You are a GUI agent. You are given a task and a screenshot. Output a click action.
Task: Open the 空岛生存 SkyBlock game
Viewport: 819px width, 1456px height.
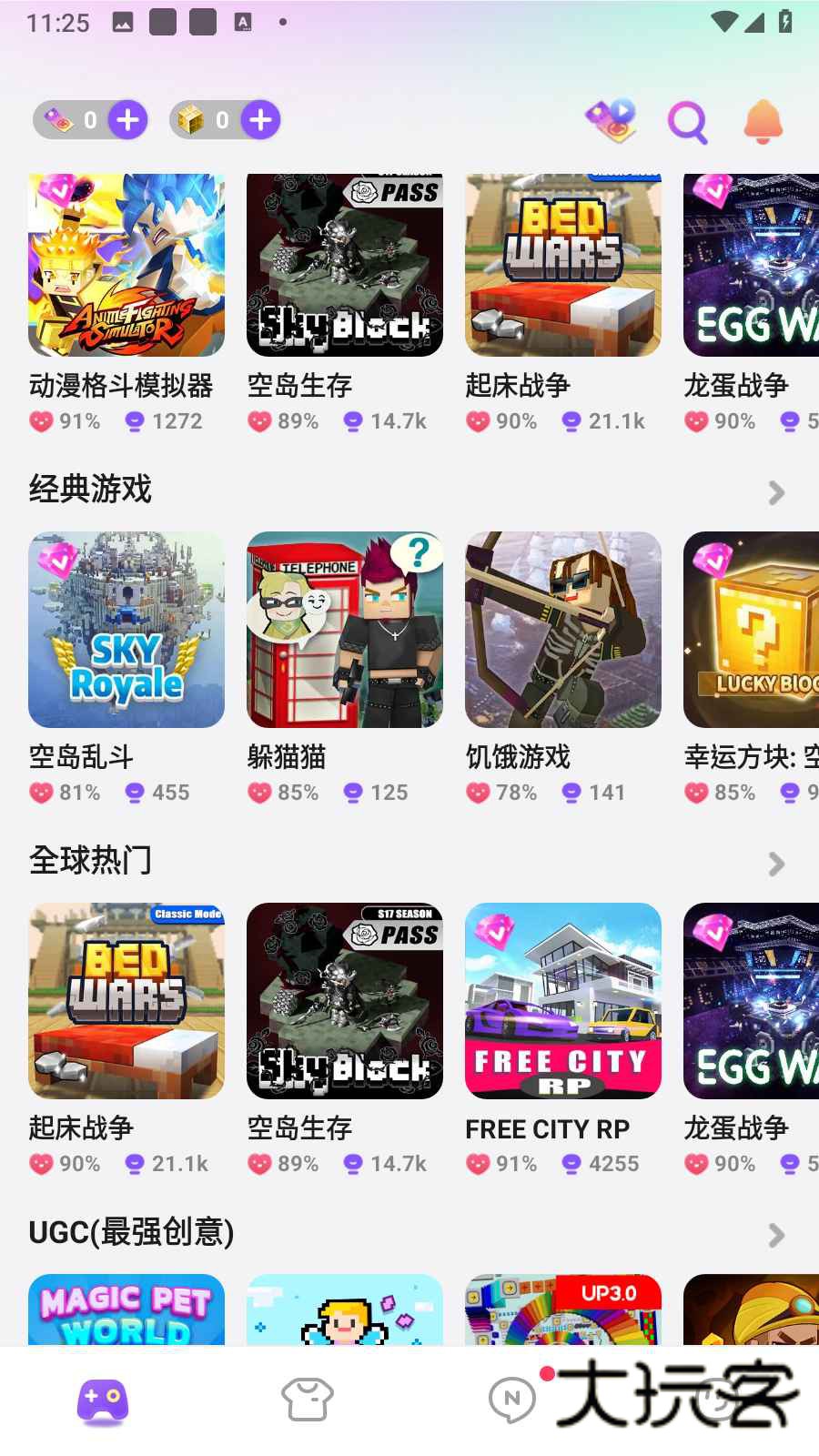click(x=344, y=264)
